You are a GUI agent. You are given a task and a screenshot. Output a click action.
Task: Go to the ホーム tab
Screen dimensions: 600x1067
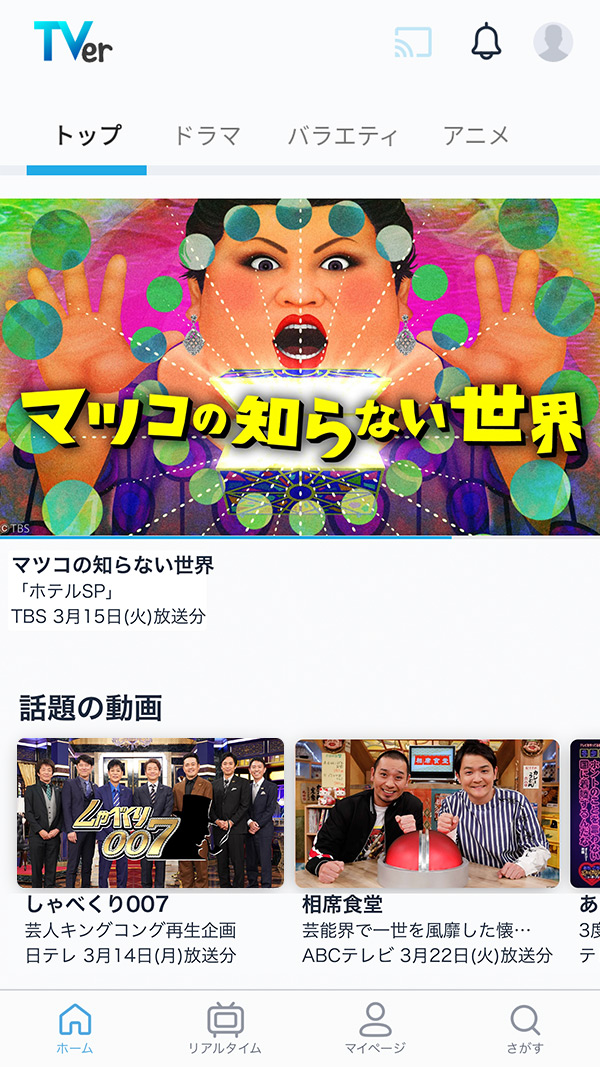pyautogui.click(x=75, y=1029)
